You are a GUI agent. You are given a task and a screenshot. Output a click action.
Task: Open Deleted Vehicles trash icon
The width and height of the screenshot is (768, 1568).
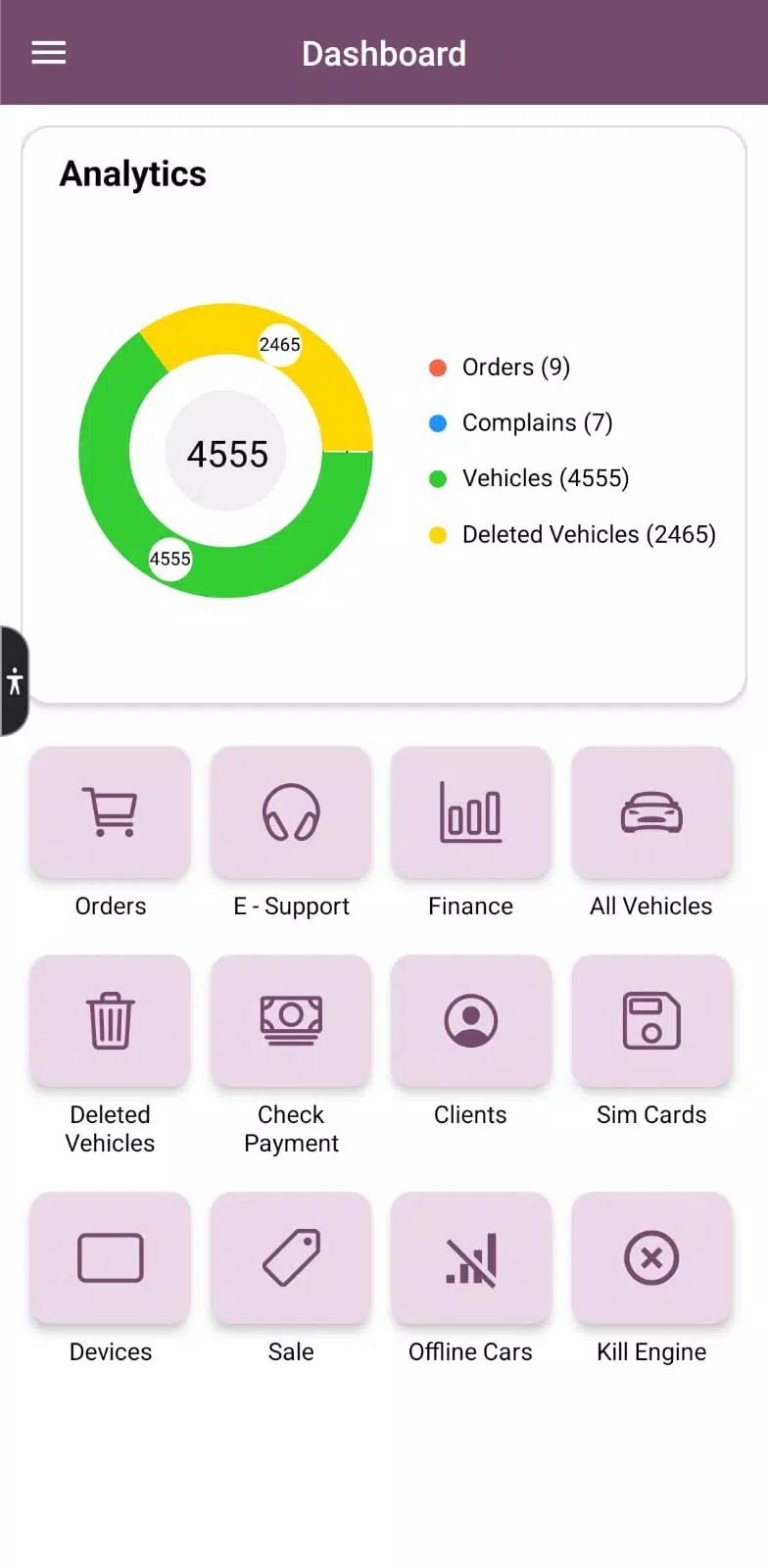[x=110, y=1021]
